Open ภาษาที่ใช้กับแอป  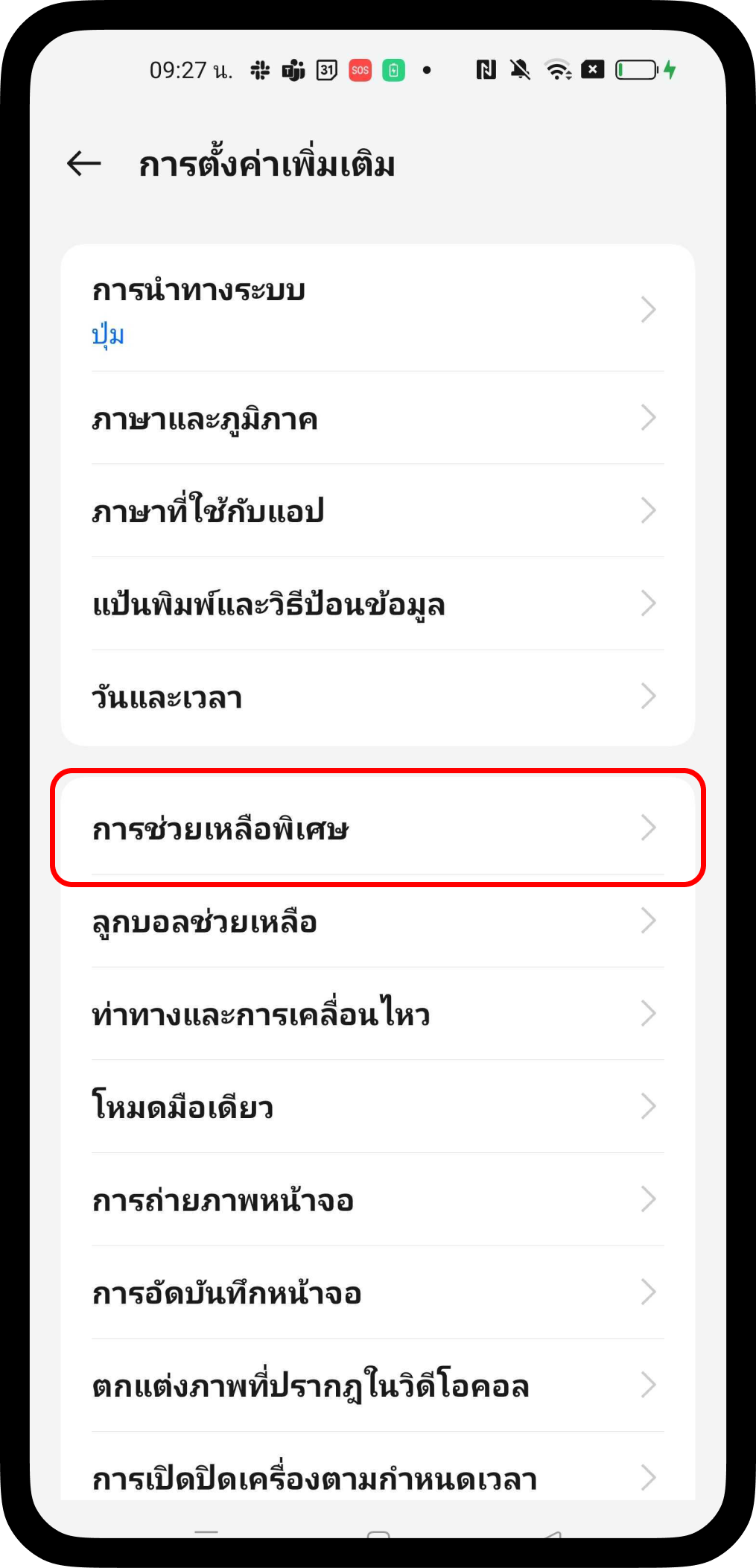pos(377,511)
